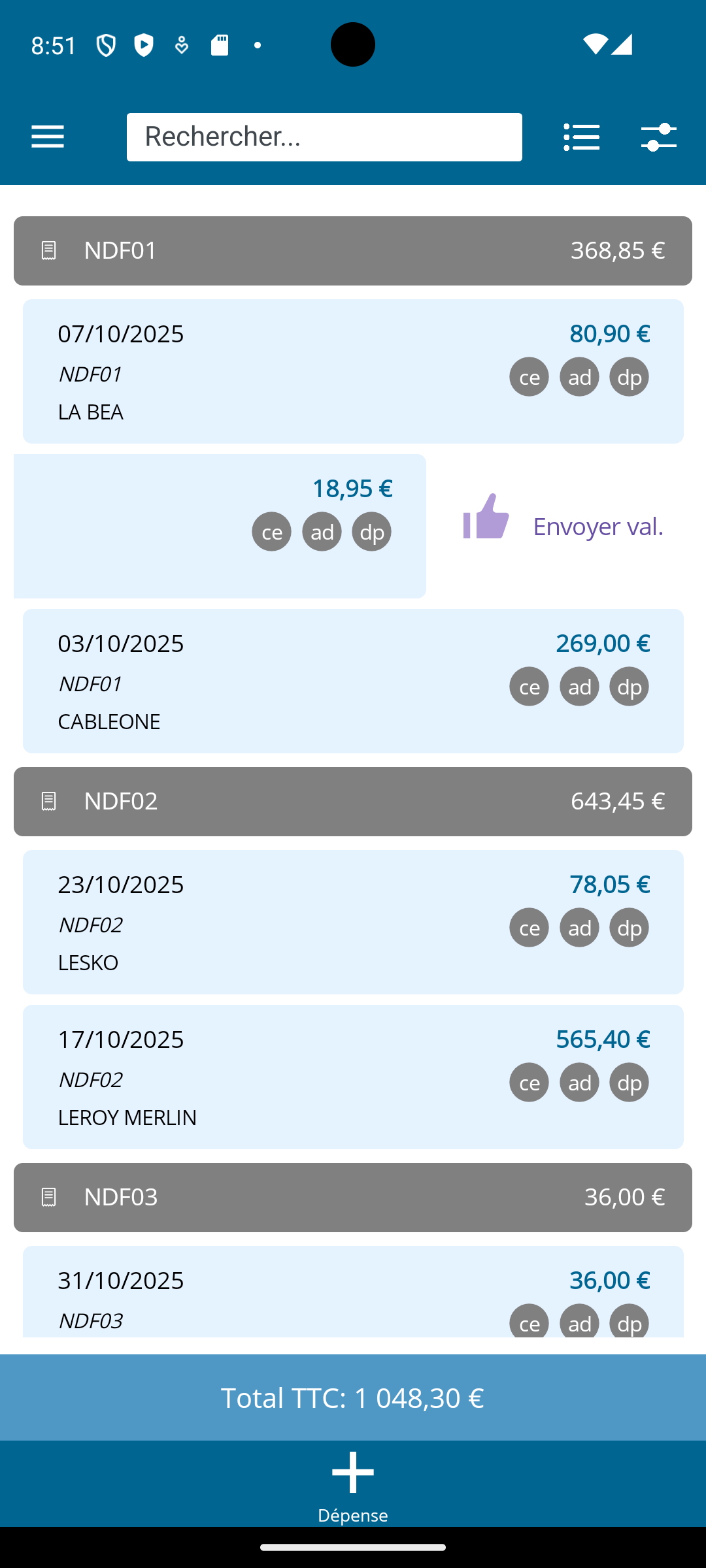
Task: Send the 18,95 € expense for validation
Action: click(563, 526)
